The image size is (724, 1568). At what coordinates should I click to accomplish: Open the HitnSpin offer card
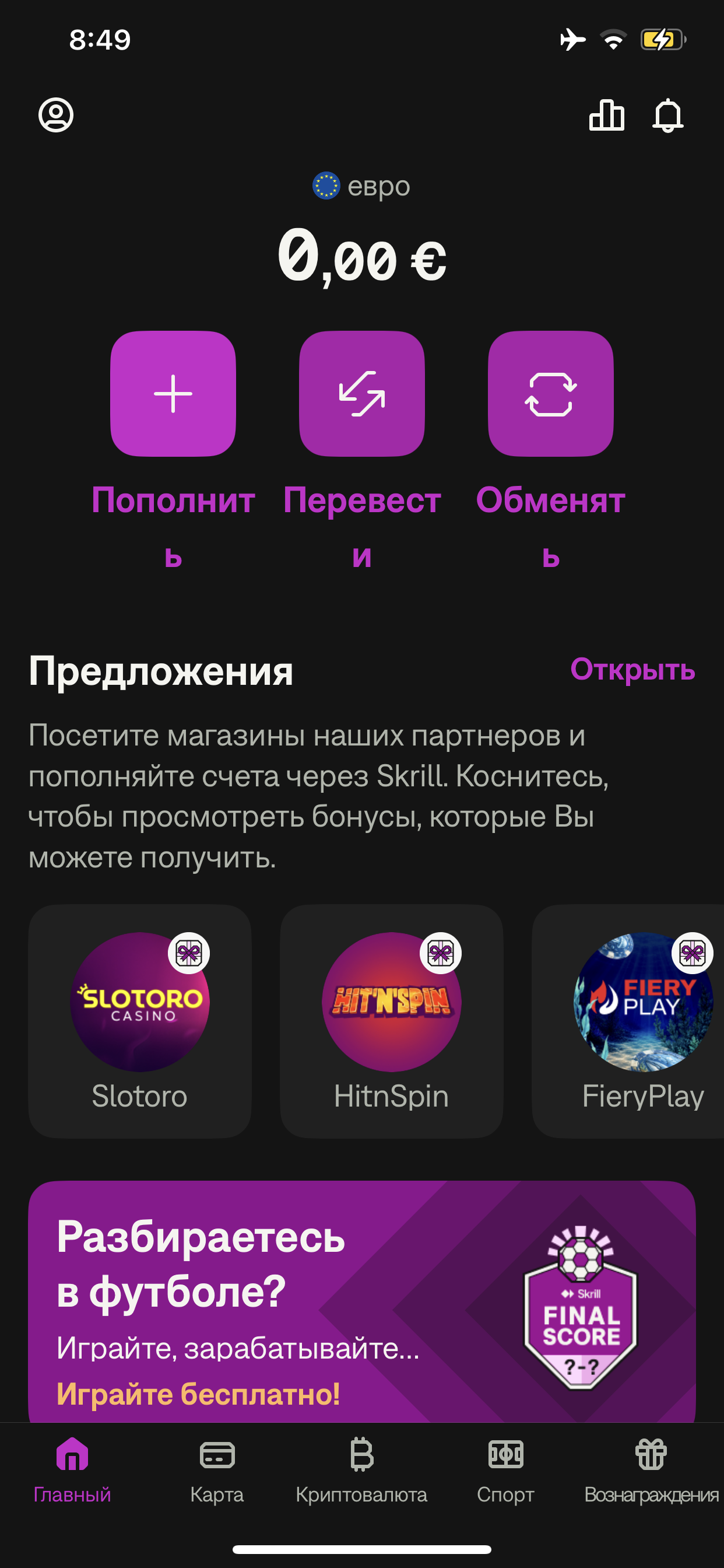391,1021
